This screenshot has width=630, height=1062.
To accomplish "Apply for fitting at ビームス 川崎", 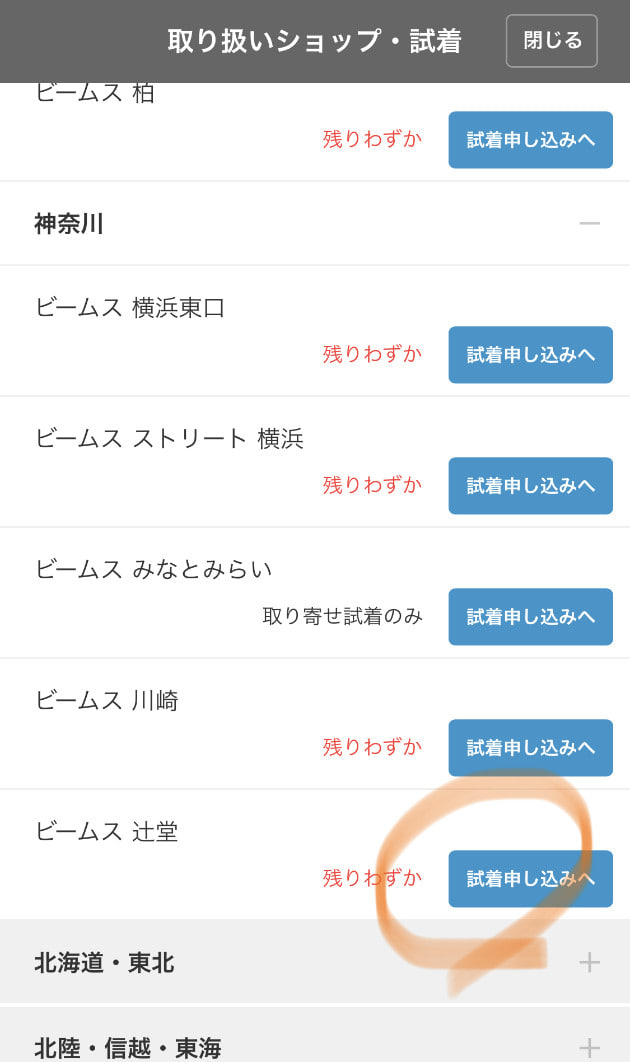I will 530,748.
